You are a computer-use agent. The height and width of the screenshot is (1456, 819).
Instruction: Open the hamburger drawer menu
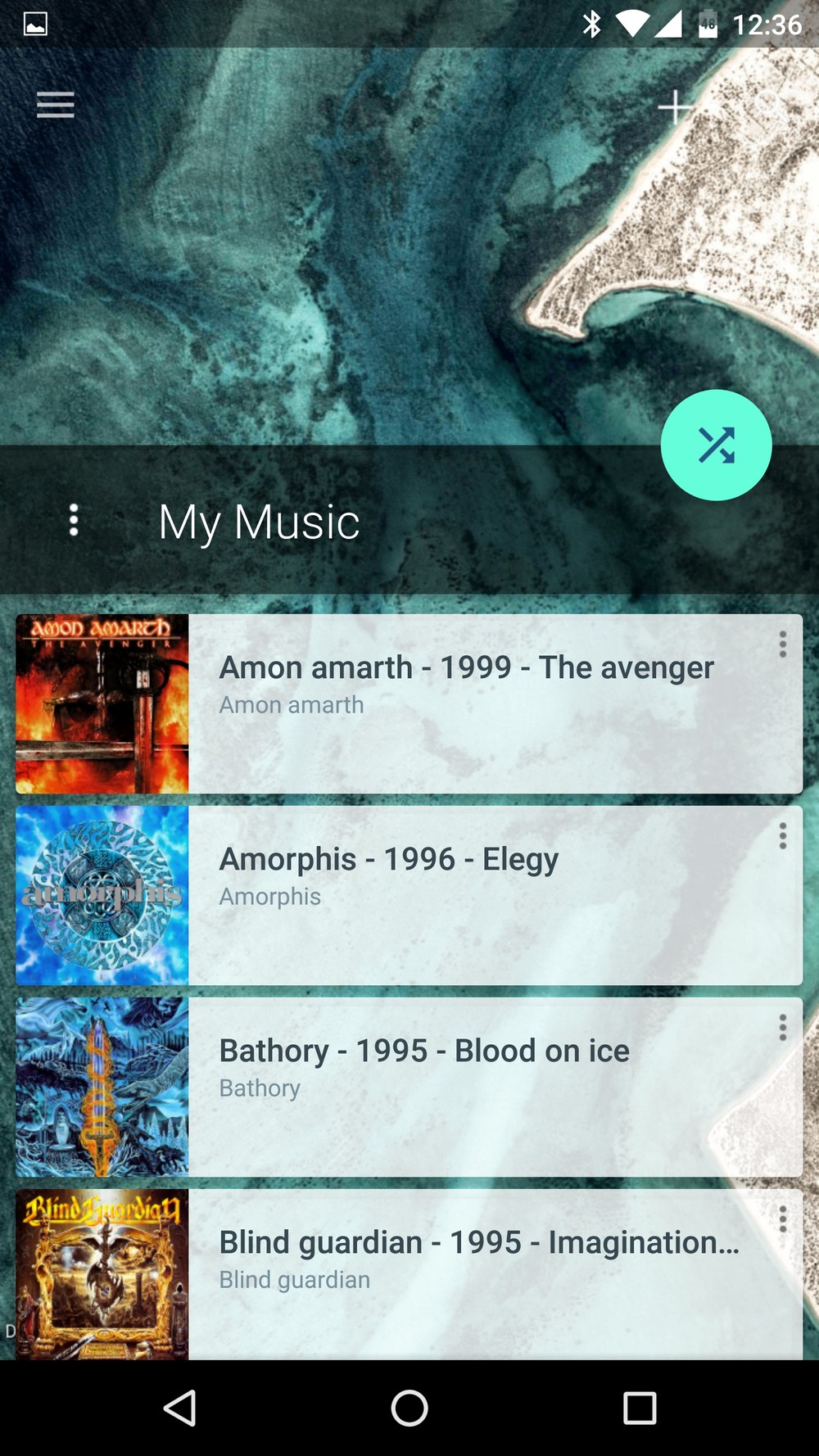tap(55, 105)
